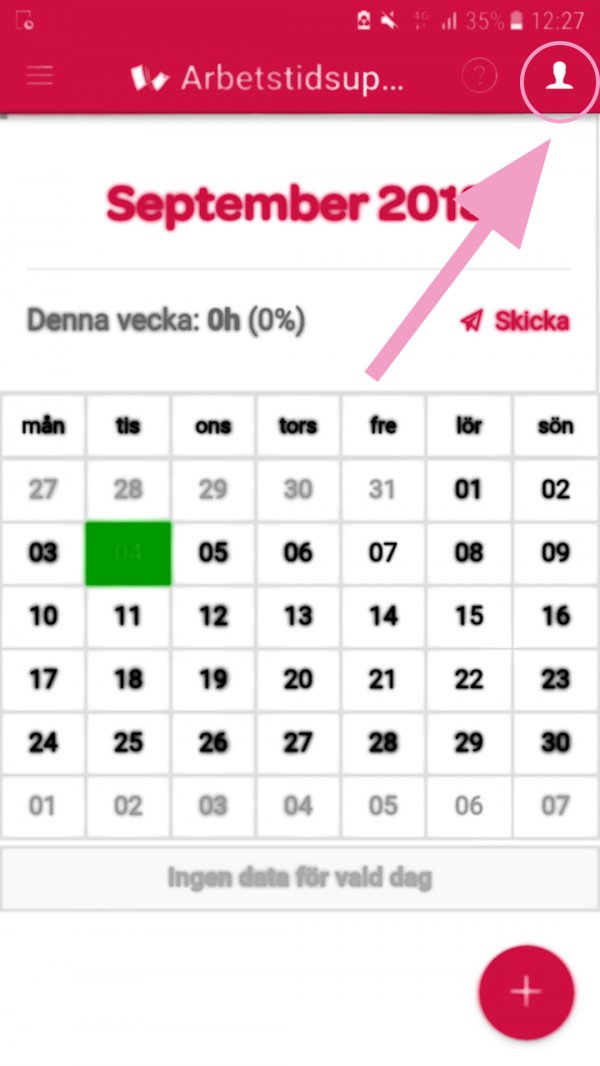Image resolution: width=600 pixels, height=1066 pixels.
Task: Open the help question mark icon
Action: 480,76
